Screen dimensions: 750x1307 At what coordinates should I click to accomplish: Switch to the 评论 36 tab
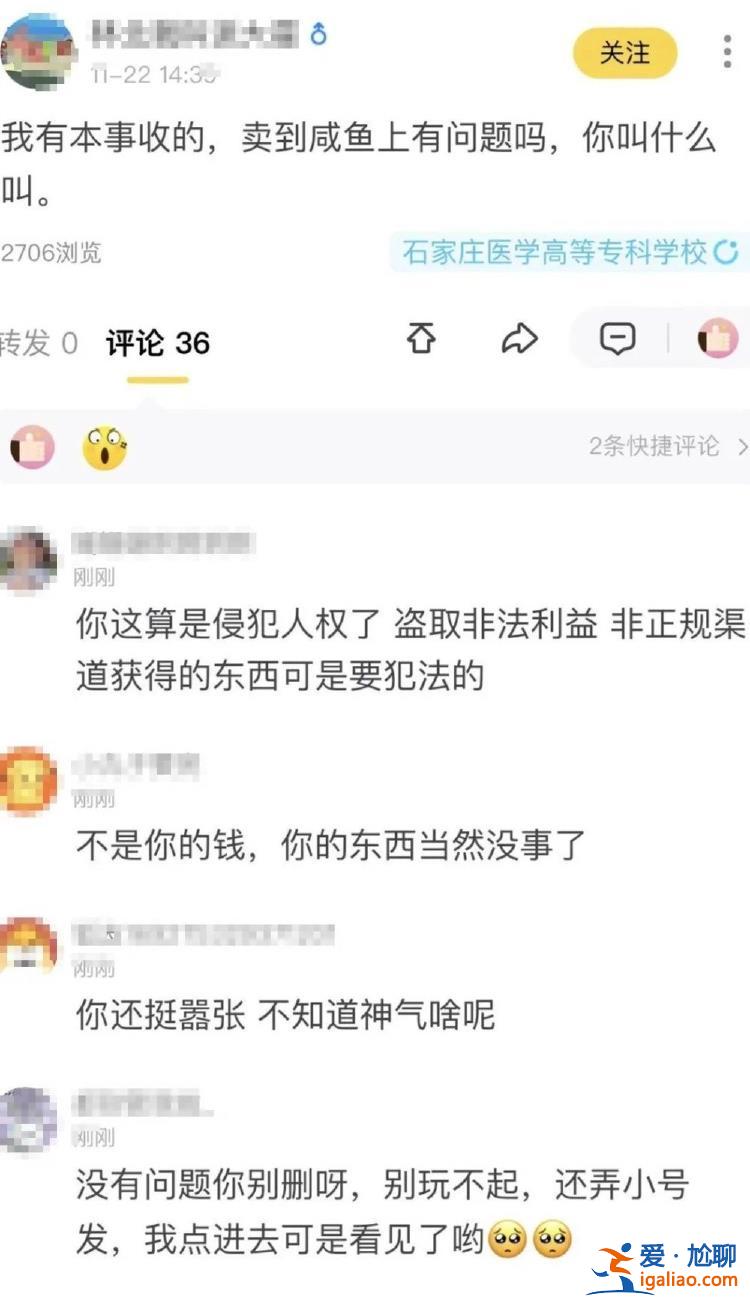pos(158,343)
